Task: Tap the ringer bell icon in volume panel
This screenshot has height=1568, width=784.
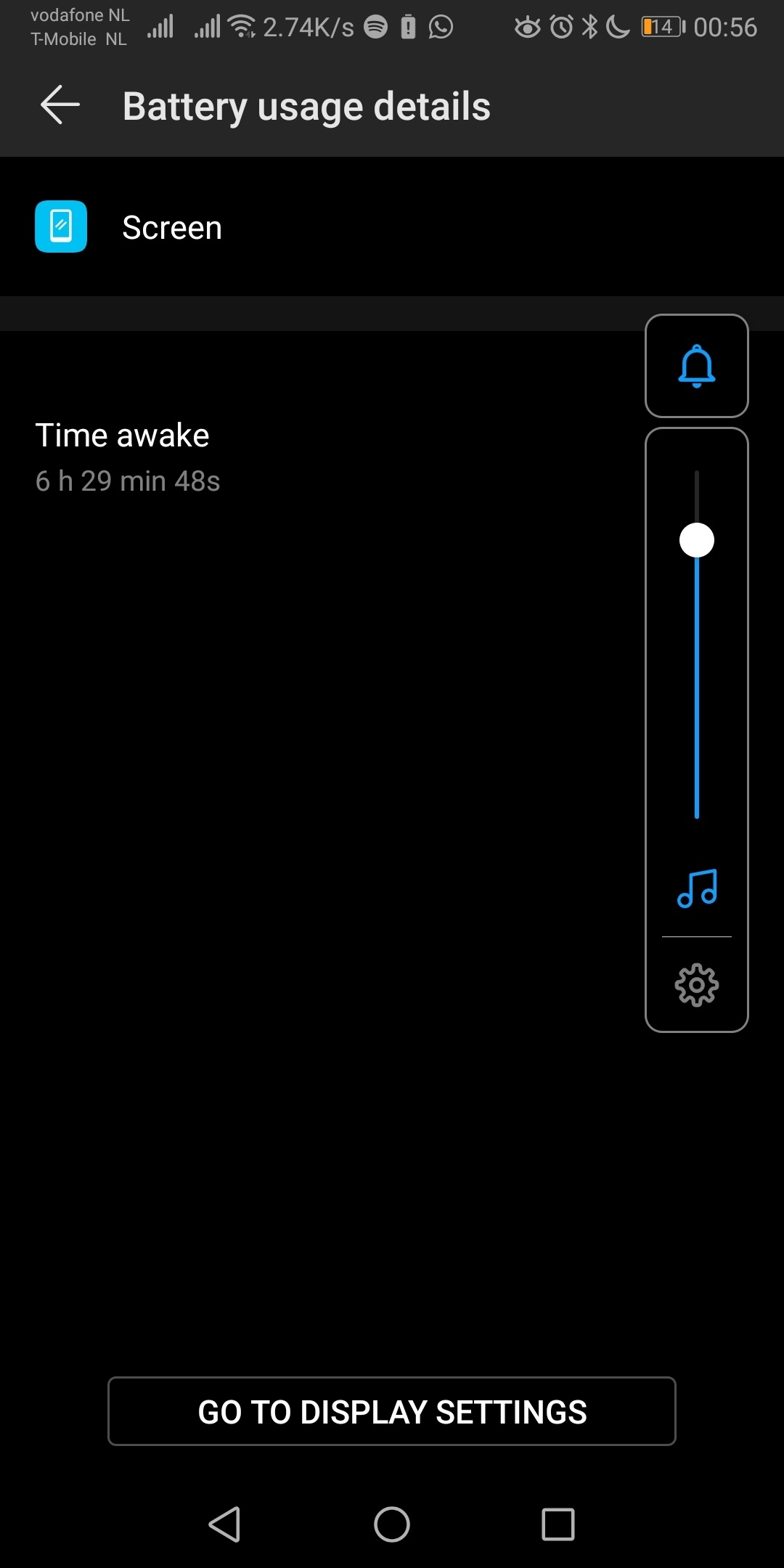Action: coord(697,366)
